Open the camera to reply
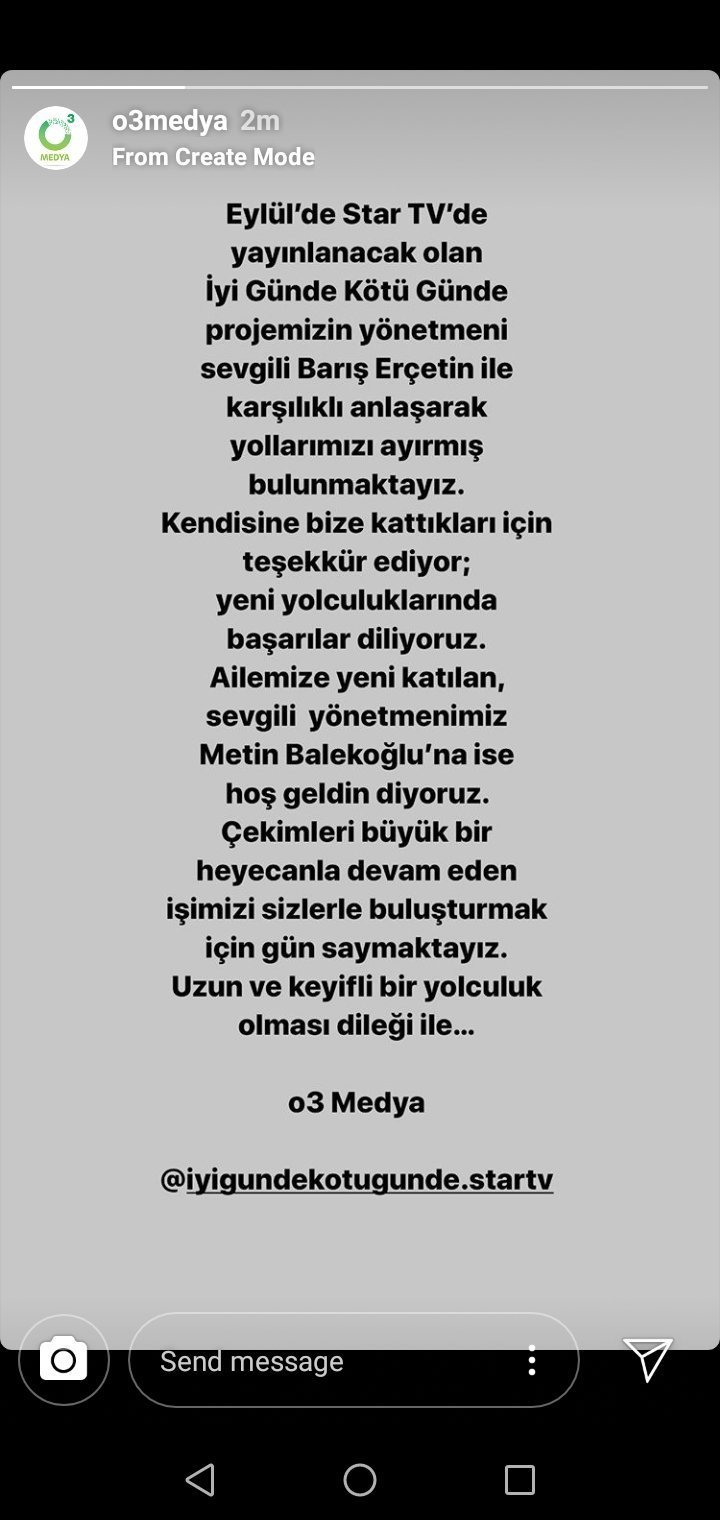The width and height of the screenshot is (720, 1520). tap(64, 1360)
